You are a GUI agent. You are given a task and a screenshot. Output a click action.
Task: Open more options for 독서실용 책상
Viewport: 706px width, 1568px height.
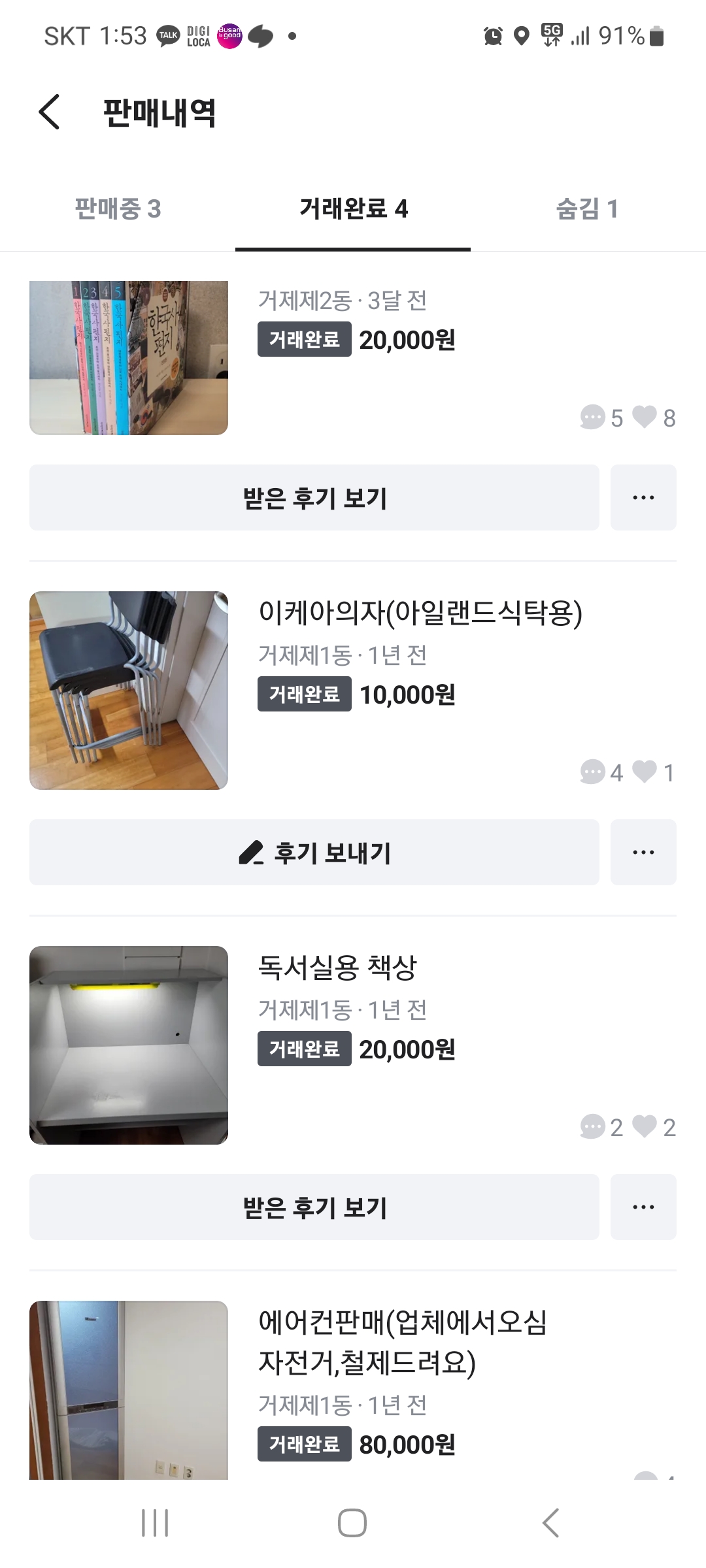point(643,1207)
